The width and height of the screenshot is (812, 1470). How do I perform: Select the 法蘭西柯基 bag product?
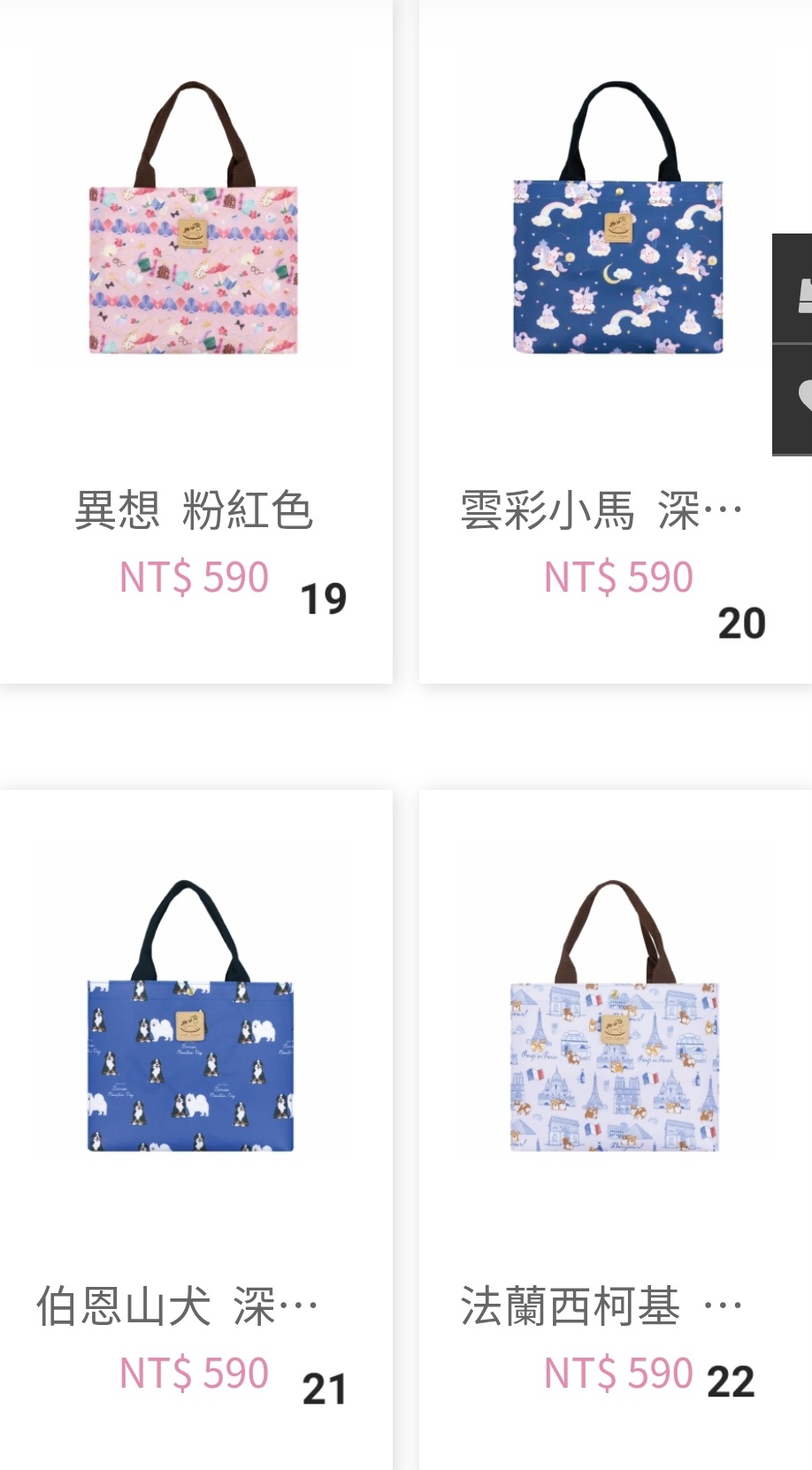pos(615,1129)
